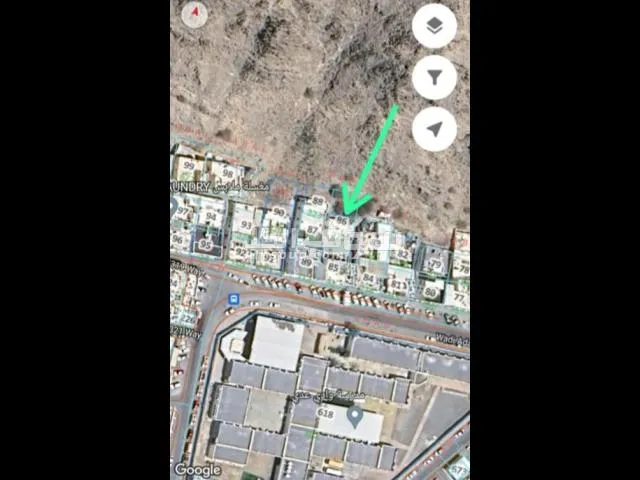Open the map layers selector

[x=434, y=27]
